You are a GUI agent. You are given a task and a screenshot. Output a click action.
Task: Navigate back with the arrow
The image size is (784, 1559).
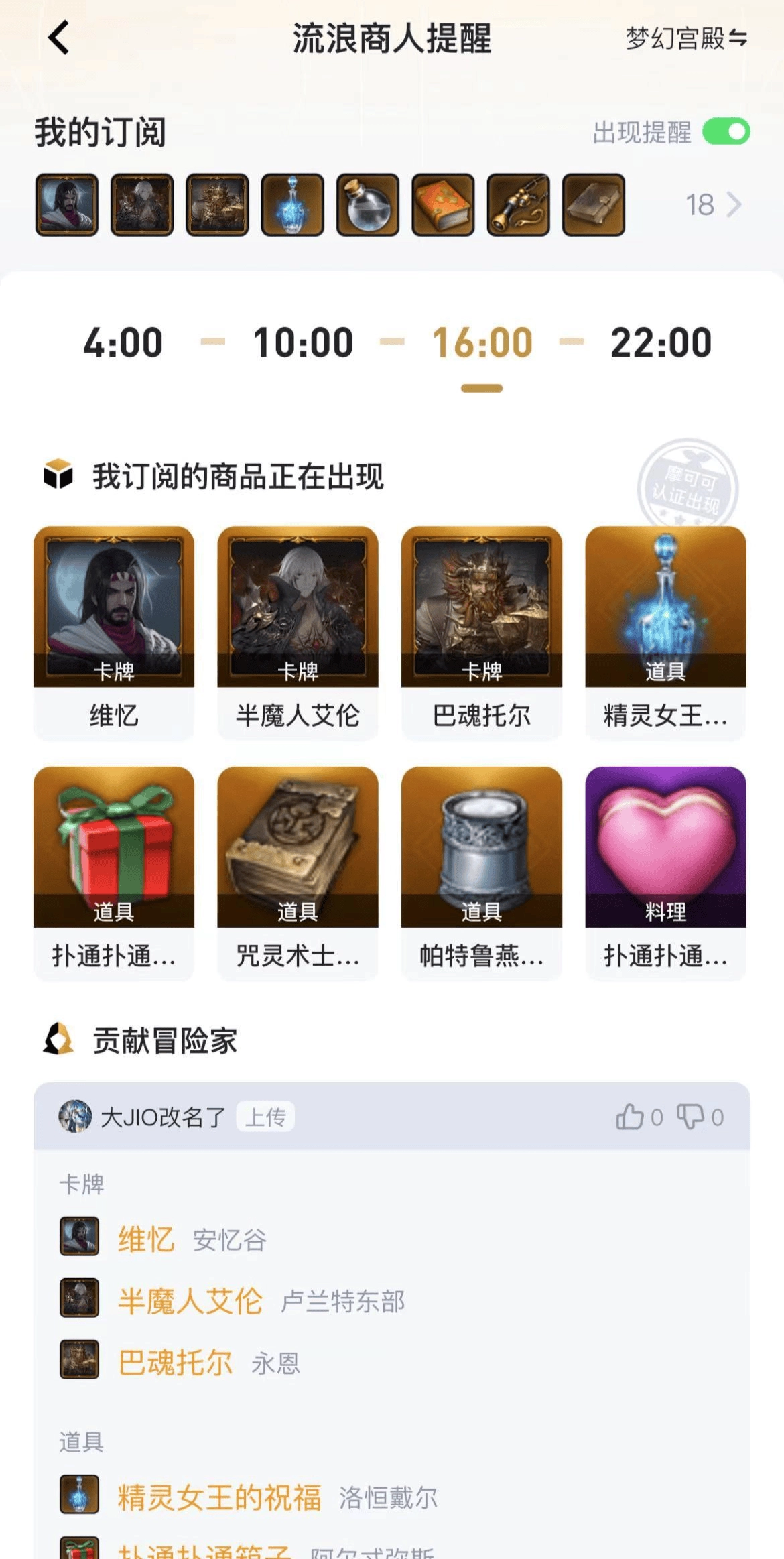[59, 39]
